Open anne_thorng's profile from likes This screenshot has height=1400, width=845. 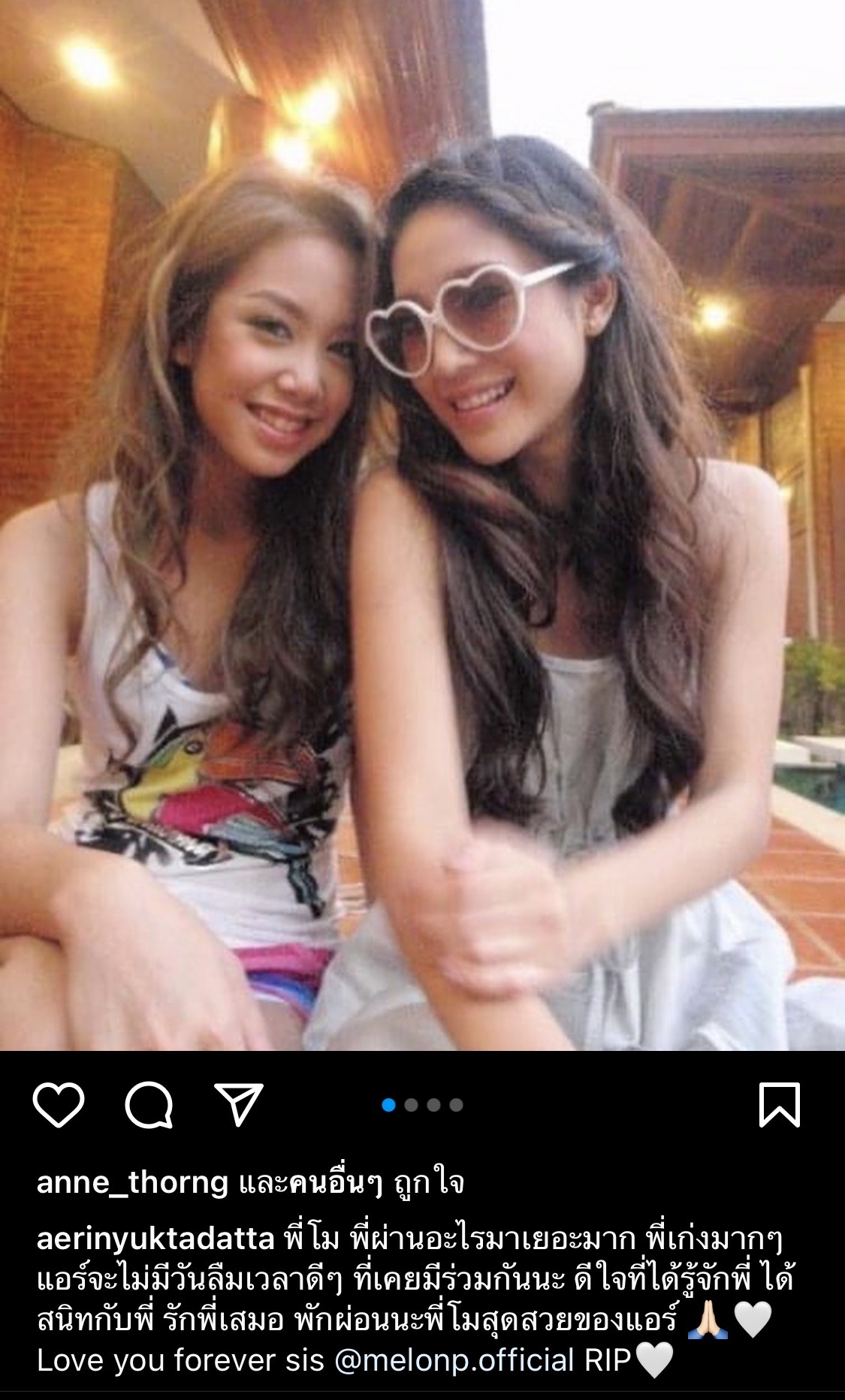(x=132, y=1183)
